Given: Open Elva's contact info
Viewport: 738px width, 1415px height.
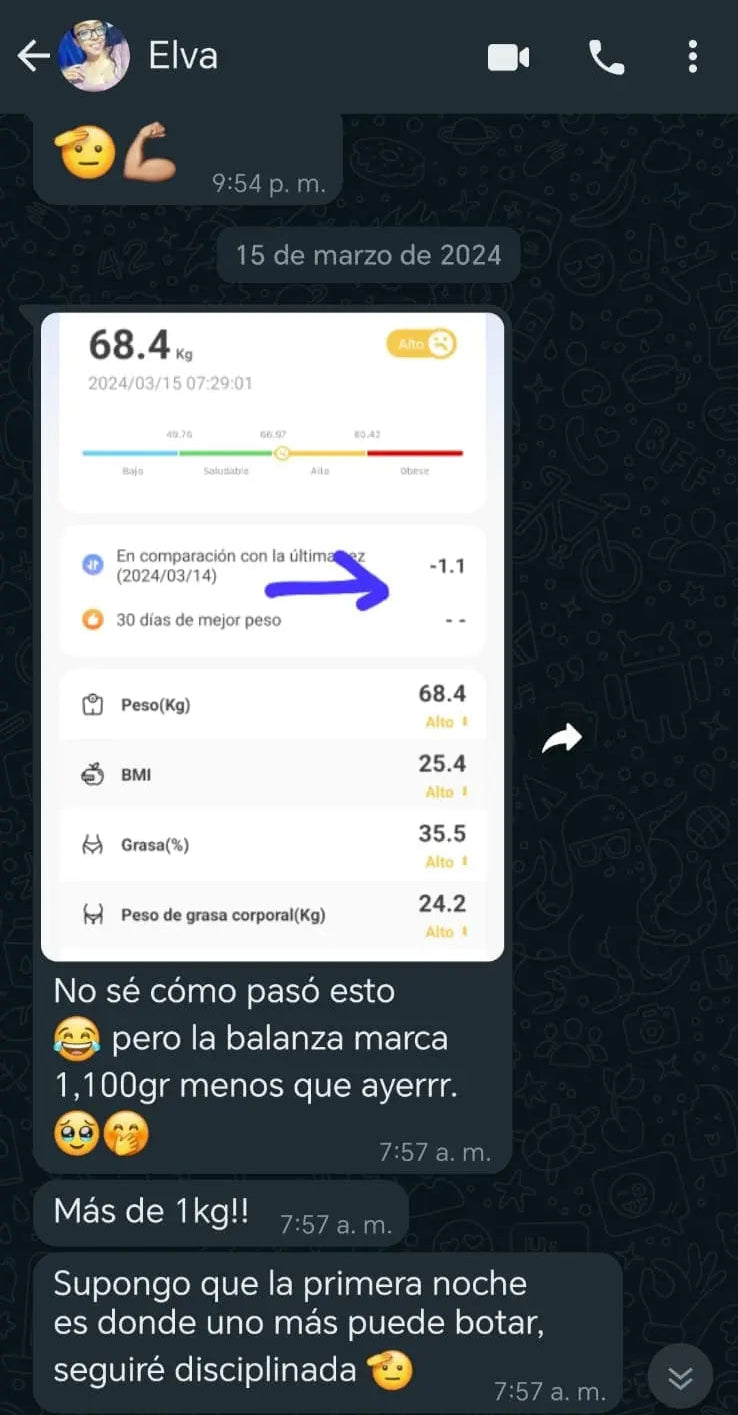Looking at the screenshot, I should point(183,56).
